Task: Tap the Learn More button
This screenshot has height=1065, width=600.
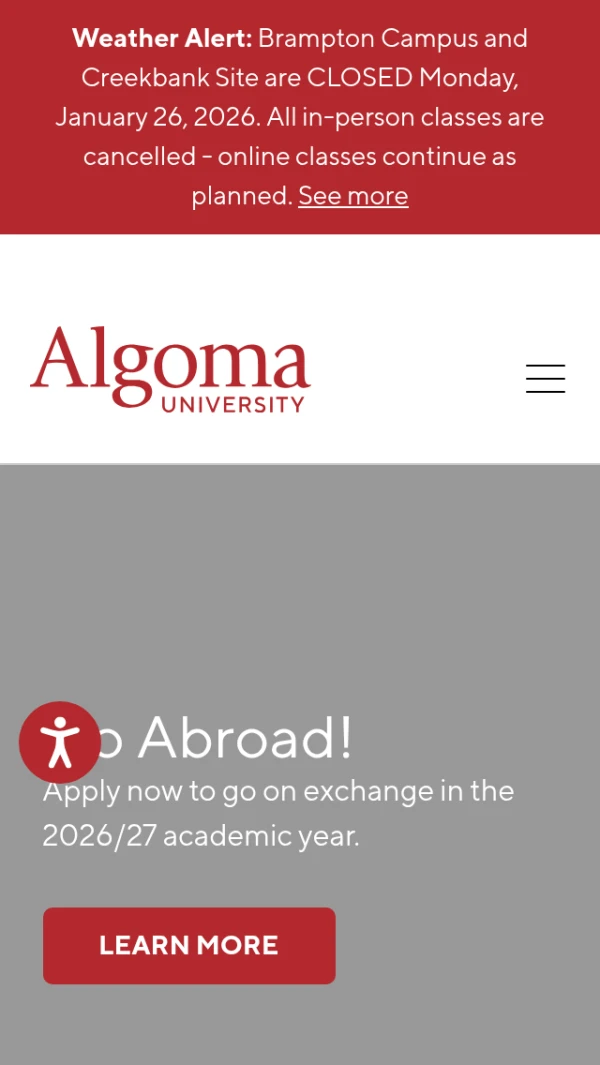Action: (189, 945)
